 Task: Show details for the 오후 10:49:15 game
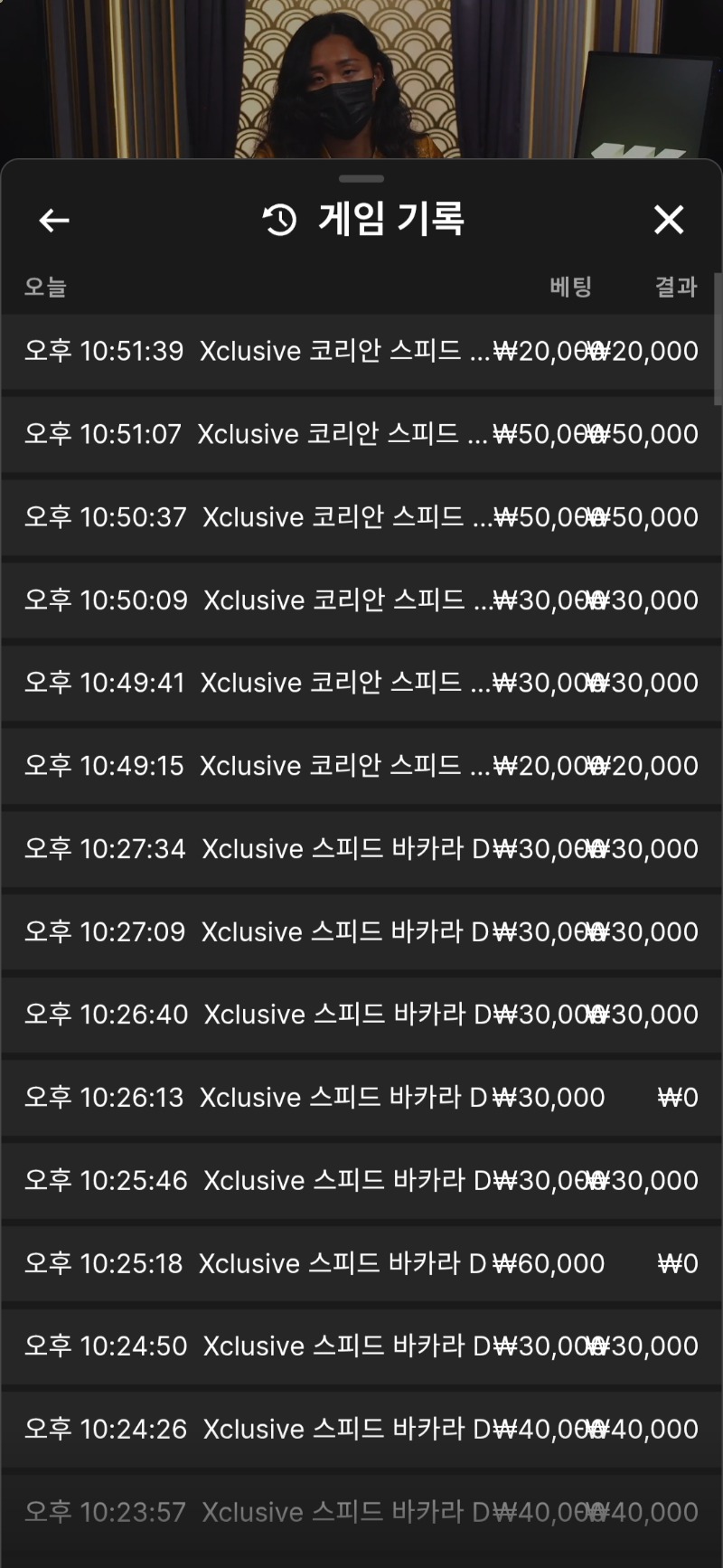pos(360,766)
